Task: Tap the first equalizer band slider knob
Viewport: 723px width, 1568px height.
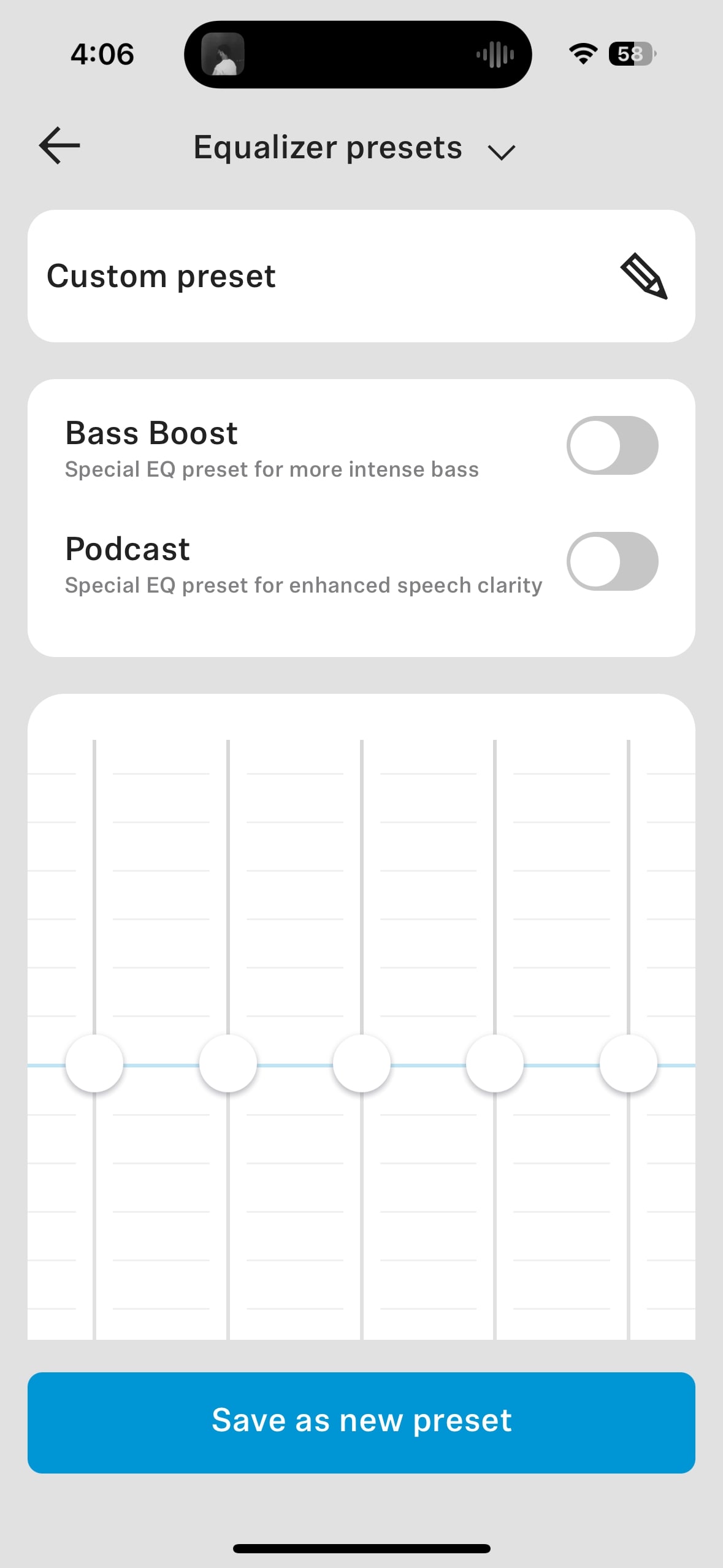Action: pyautogui.click(x=94, y=1063)
